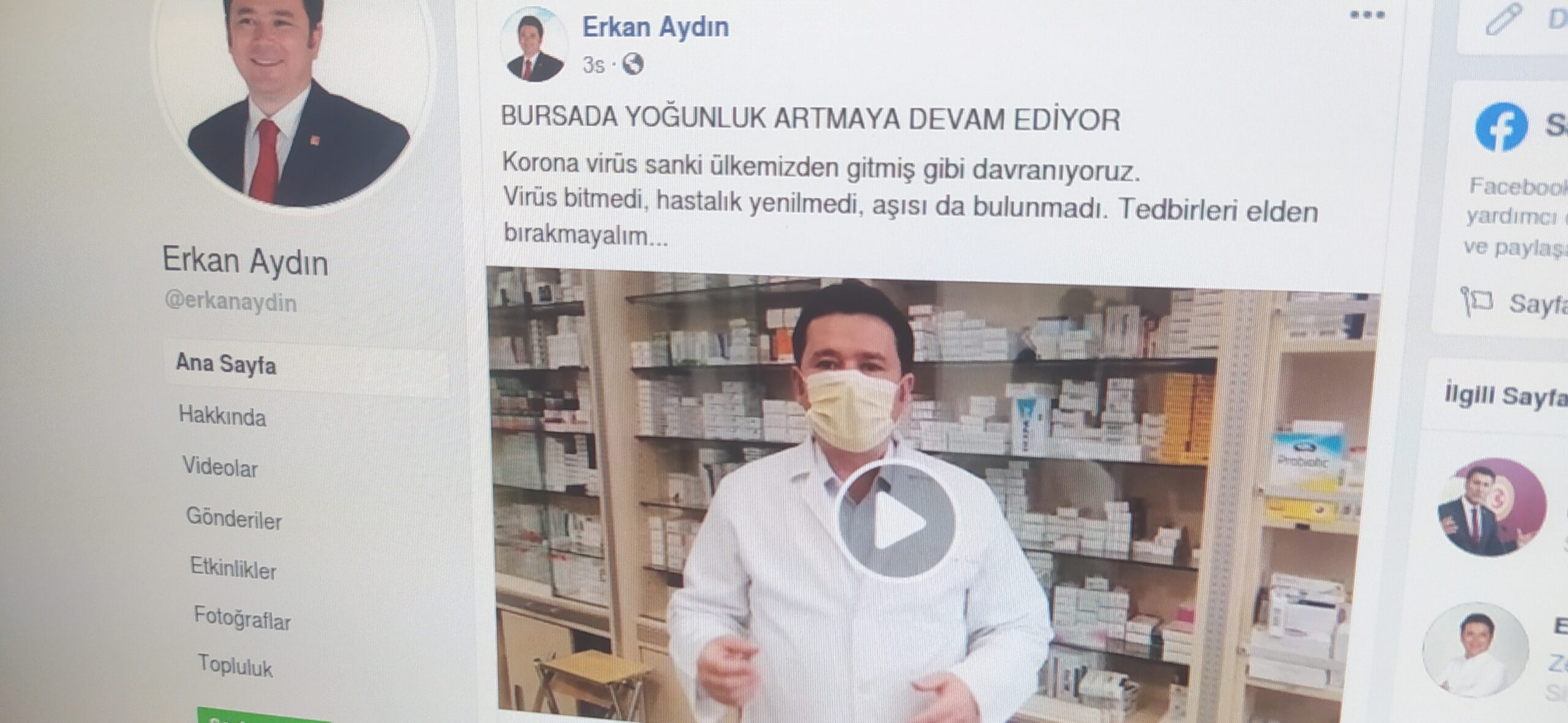Switch to Gönderiler in the sidebar
The width and height of the screenshot is (1568, 723).
233,519
